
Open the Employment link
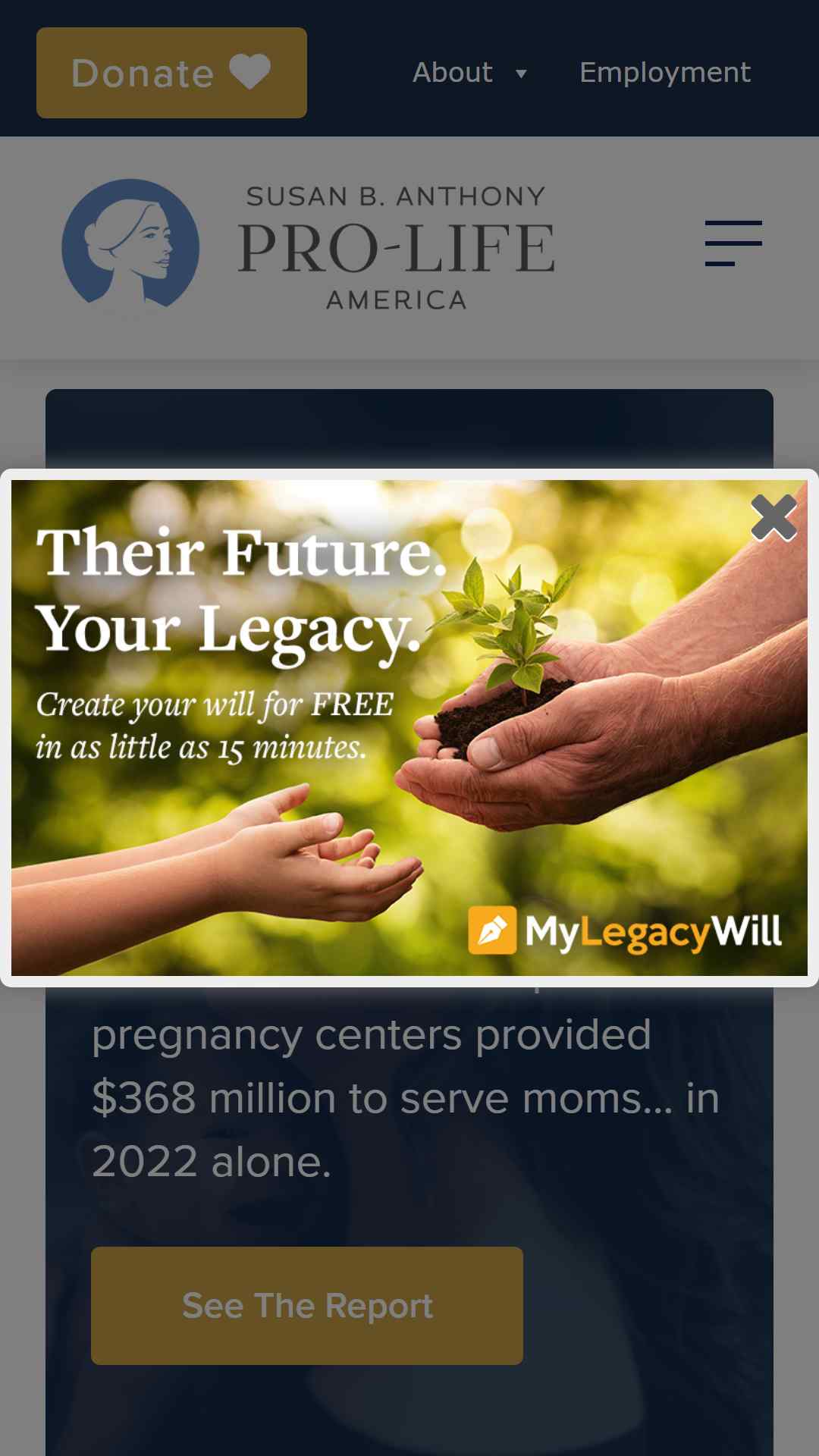click(x=665, y=73)
